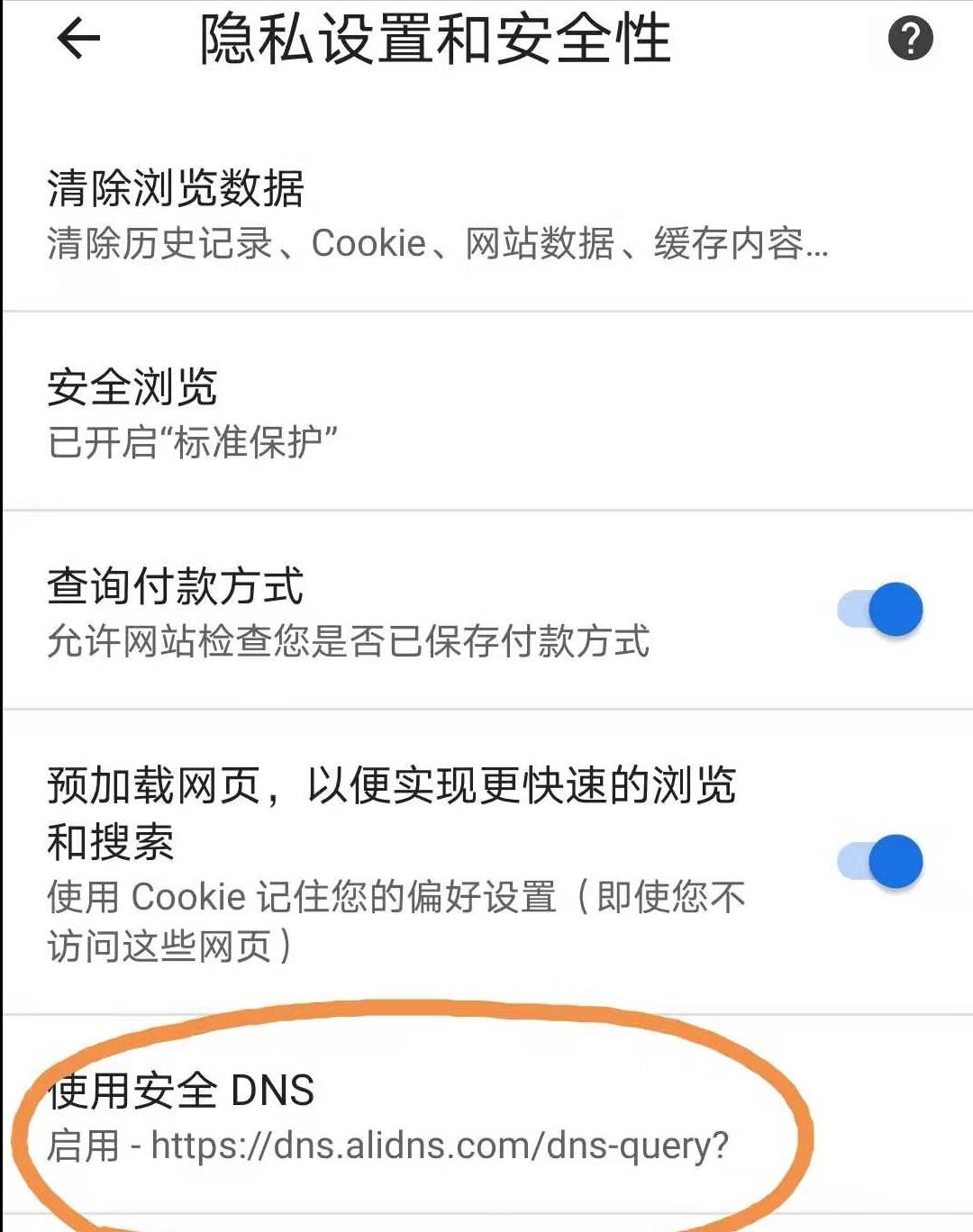Select the 隐私设置和安全性 title bar

[432, 38]
